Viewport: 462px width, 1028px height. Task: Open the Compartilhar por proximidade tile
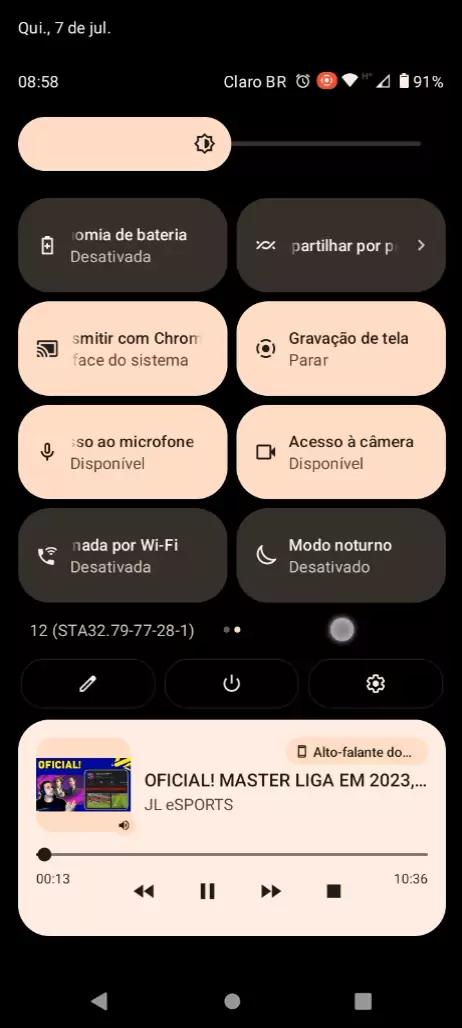click(x=341, y=245)
